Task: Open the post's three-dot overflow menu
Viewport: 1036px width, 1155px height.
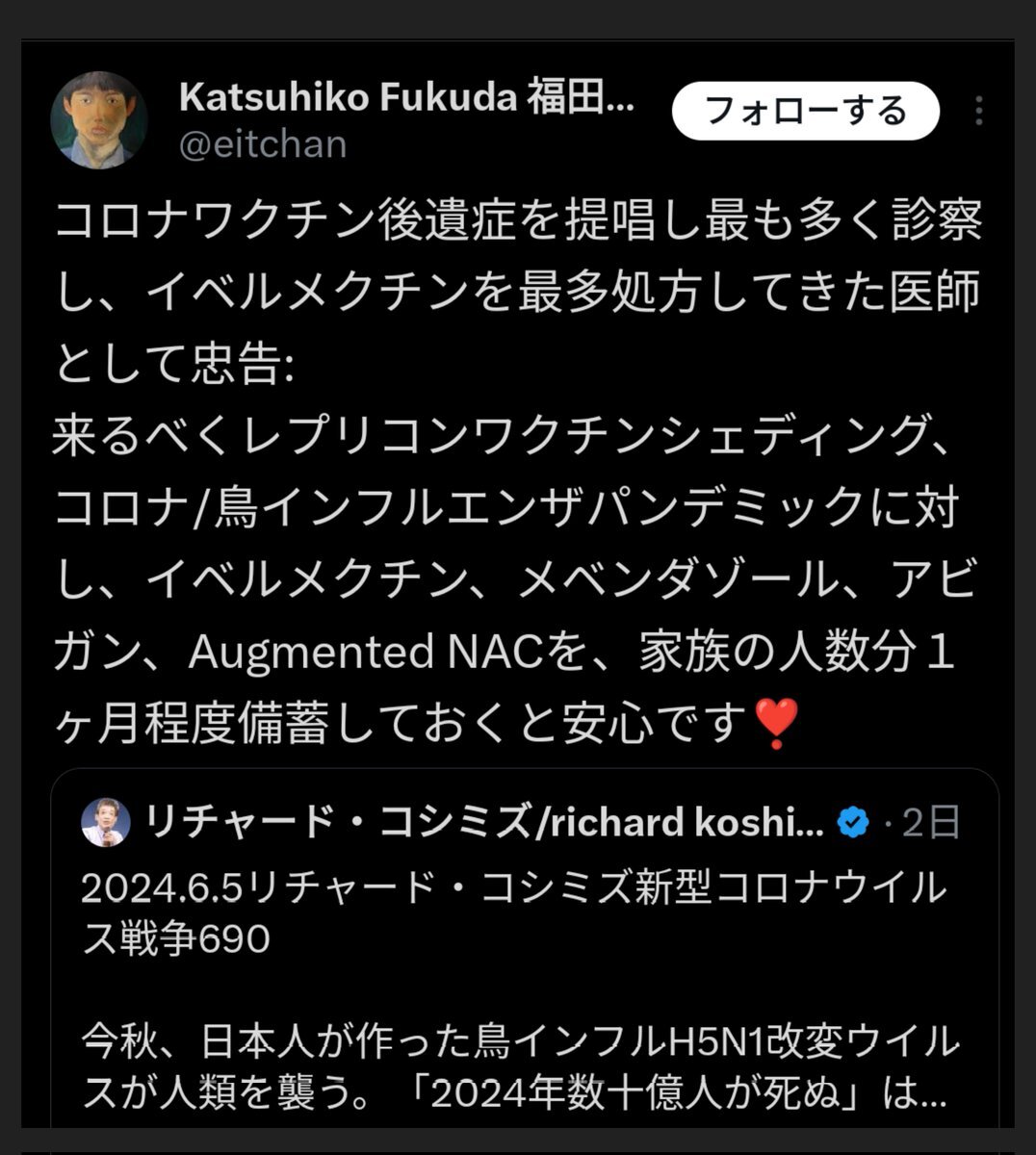Action: click(x=978, y=112)
